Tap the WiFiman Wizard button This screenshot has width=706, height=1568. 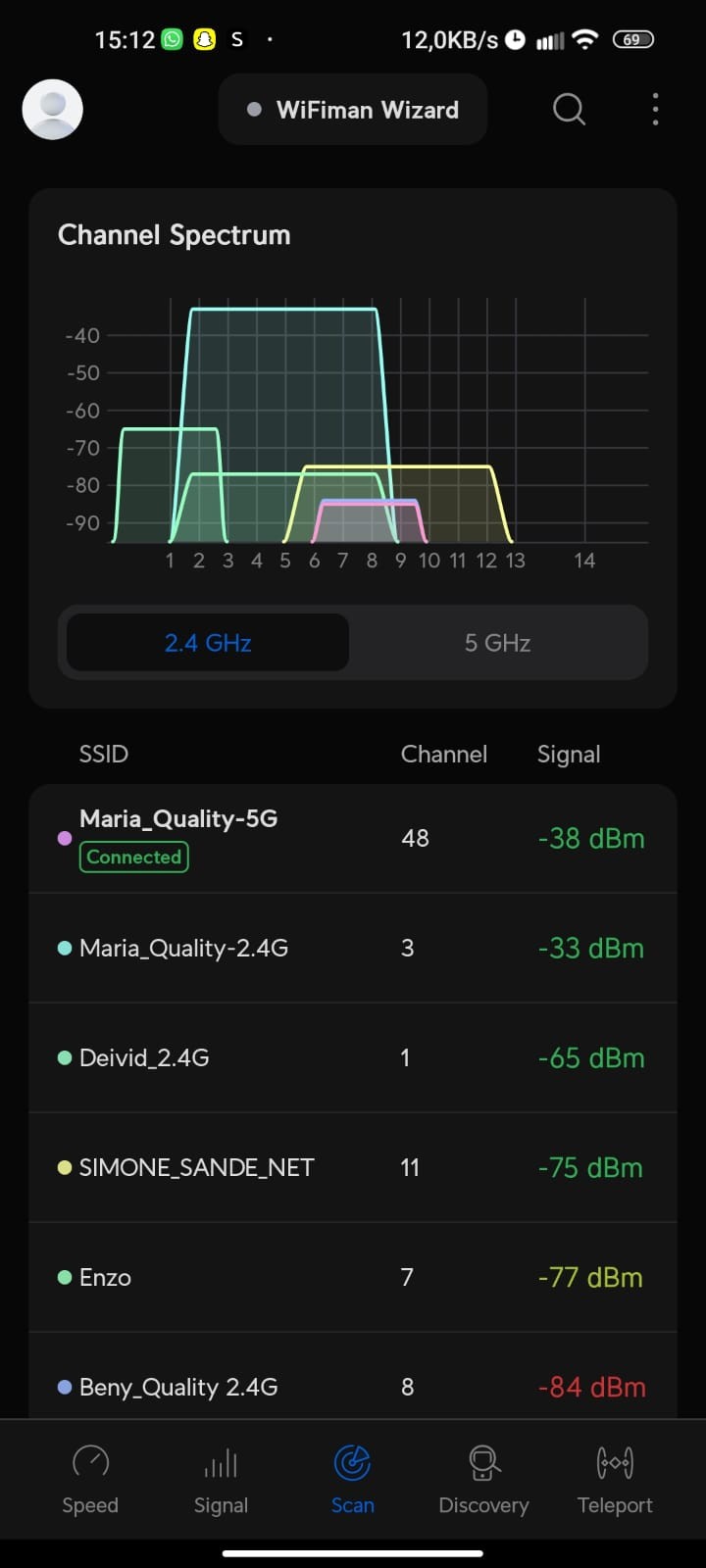(353, 110)
